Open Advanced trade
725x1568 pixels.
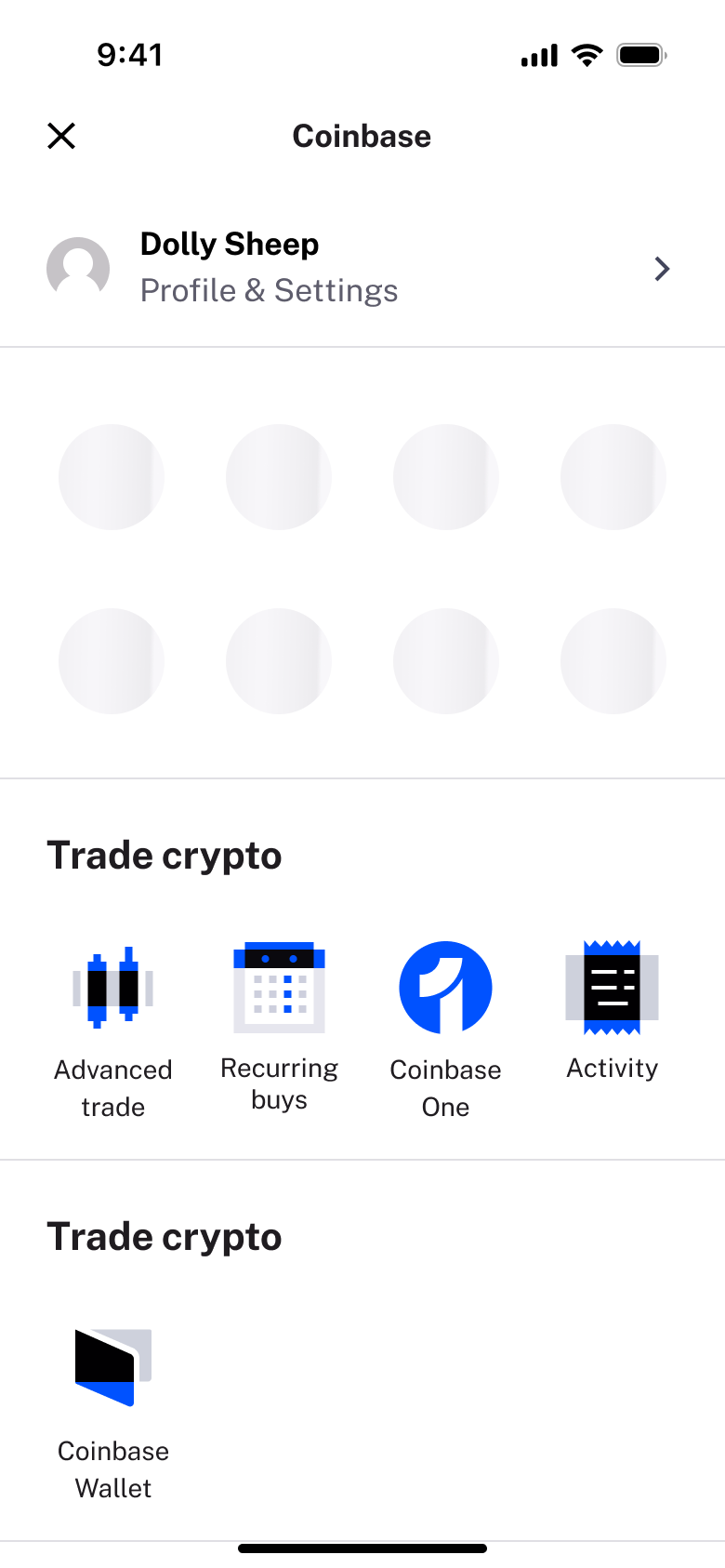112,1030
